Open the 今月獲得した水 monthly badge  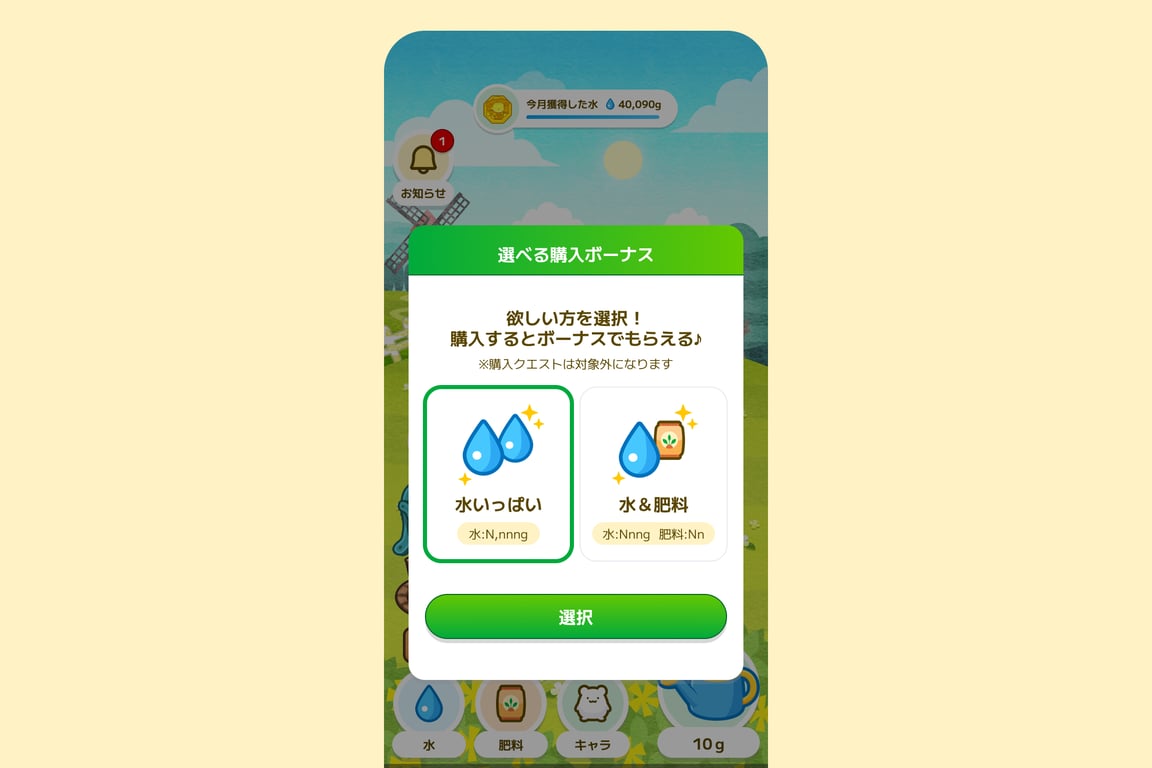point(575,109)
